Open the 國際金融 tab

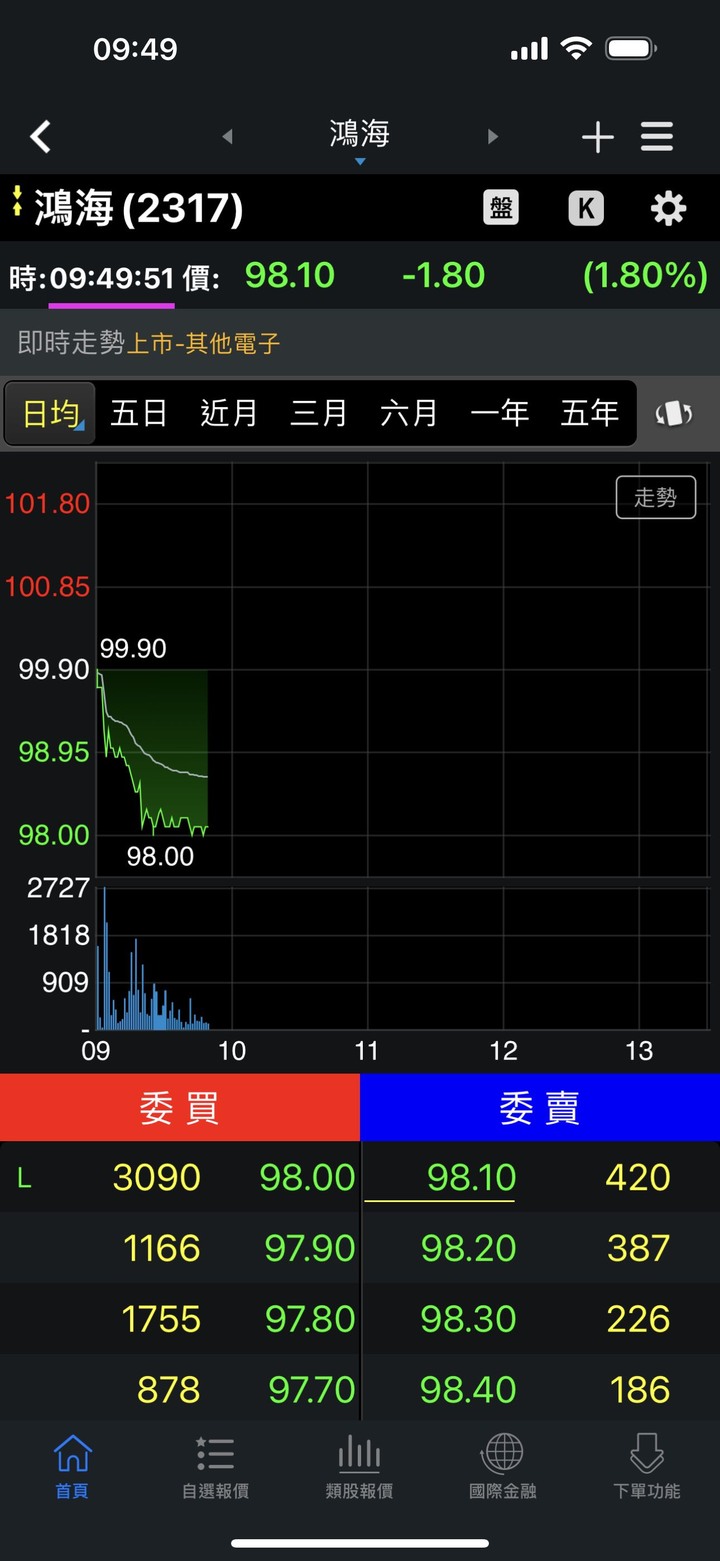click(503, 1467)
